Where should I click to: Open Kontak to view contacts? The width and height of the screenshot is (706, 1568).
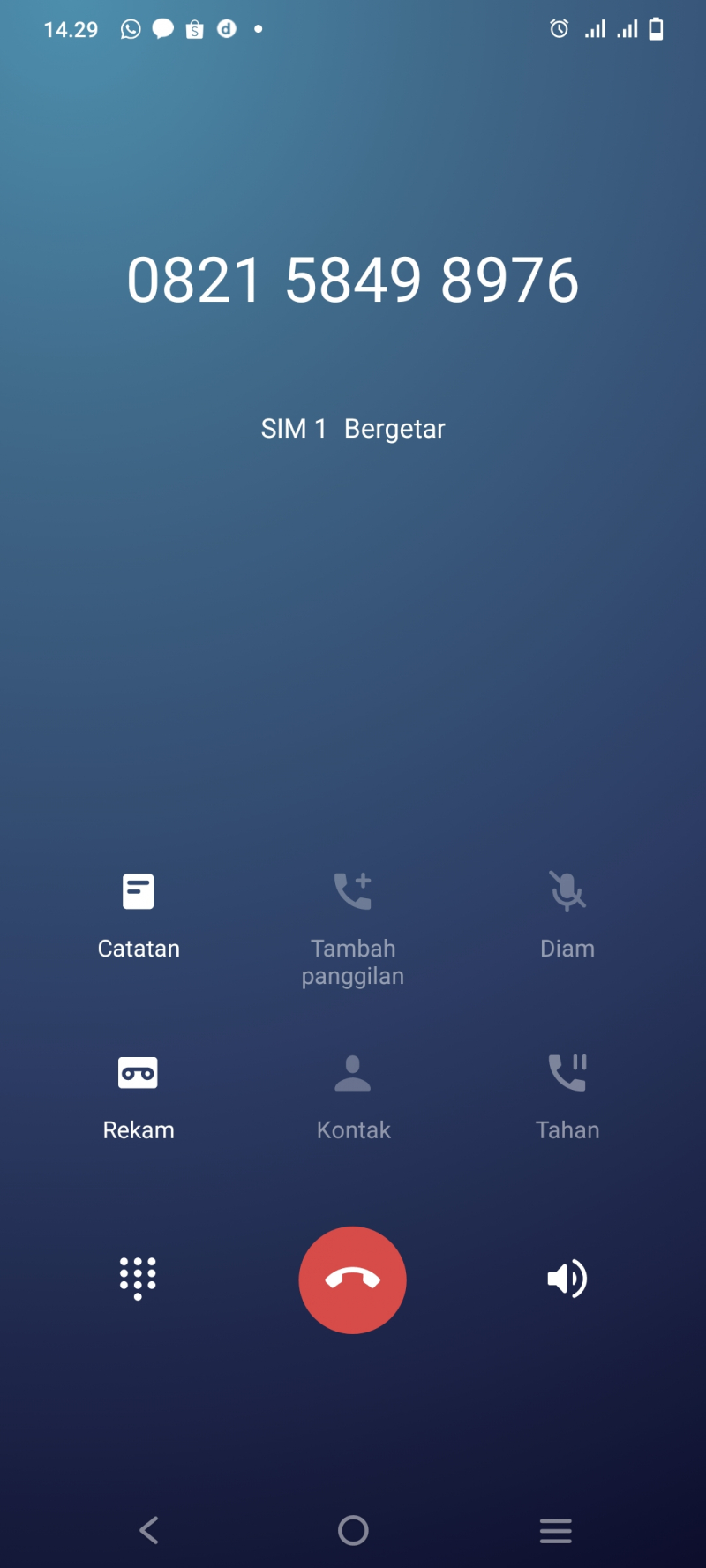tap(353, 1094)
